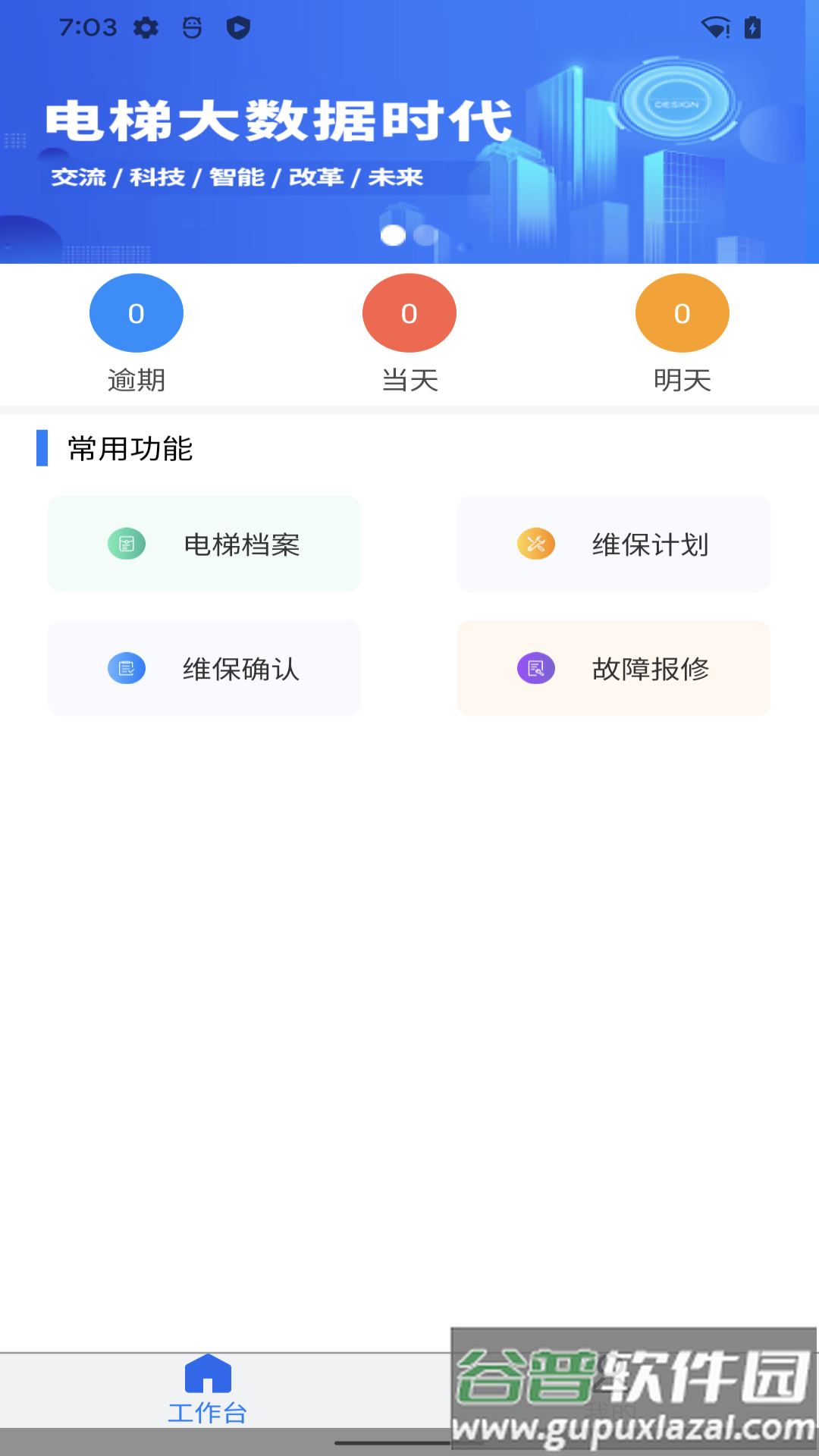This screenshot has width=819, height=1456.
Task: Select the 维保计划 maintenance plan wrench icon
Action: pos(535,544)
